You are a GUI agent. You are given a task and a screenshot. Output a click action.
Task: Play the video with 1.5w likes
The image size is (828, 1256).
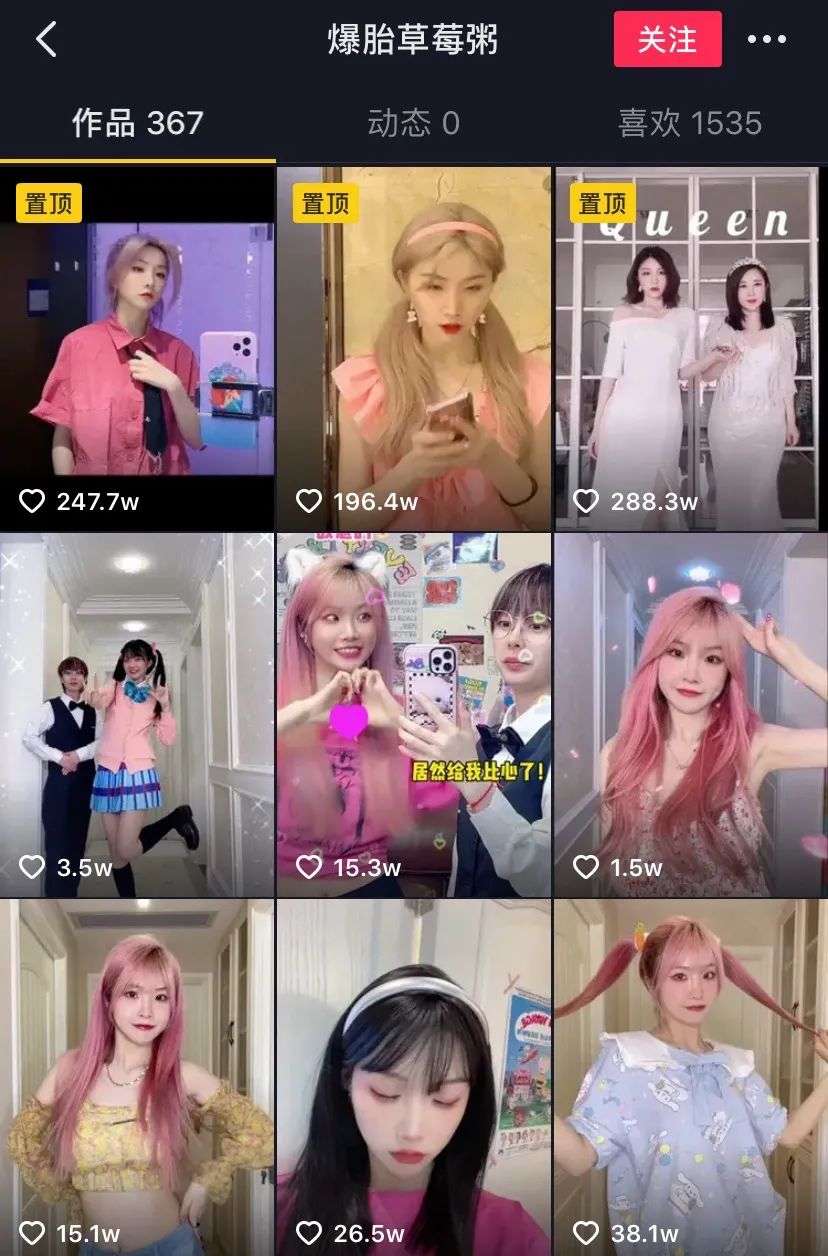click(690, 714)
